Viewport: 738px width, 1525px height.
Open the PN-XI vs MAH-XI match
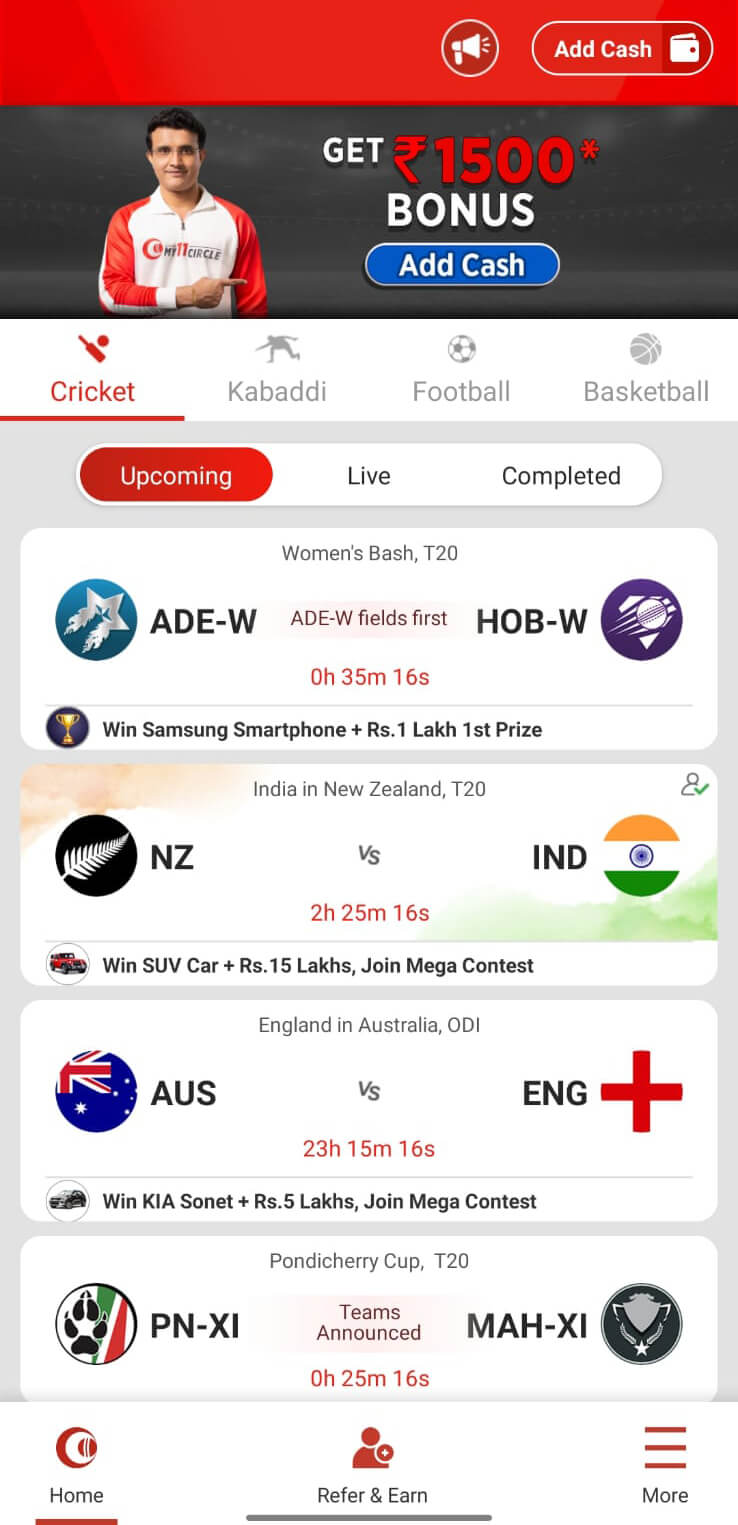tap(369, 1320)
